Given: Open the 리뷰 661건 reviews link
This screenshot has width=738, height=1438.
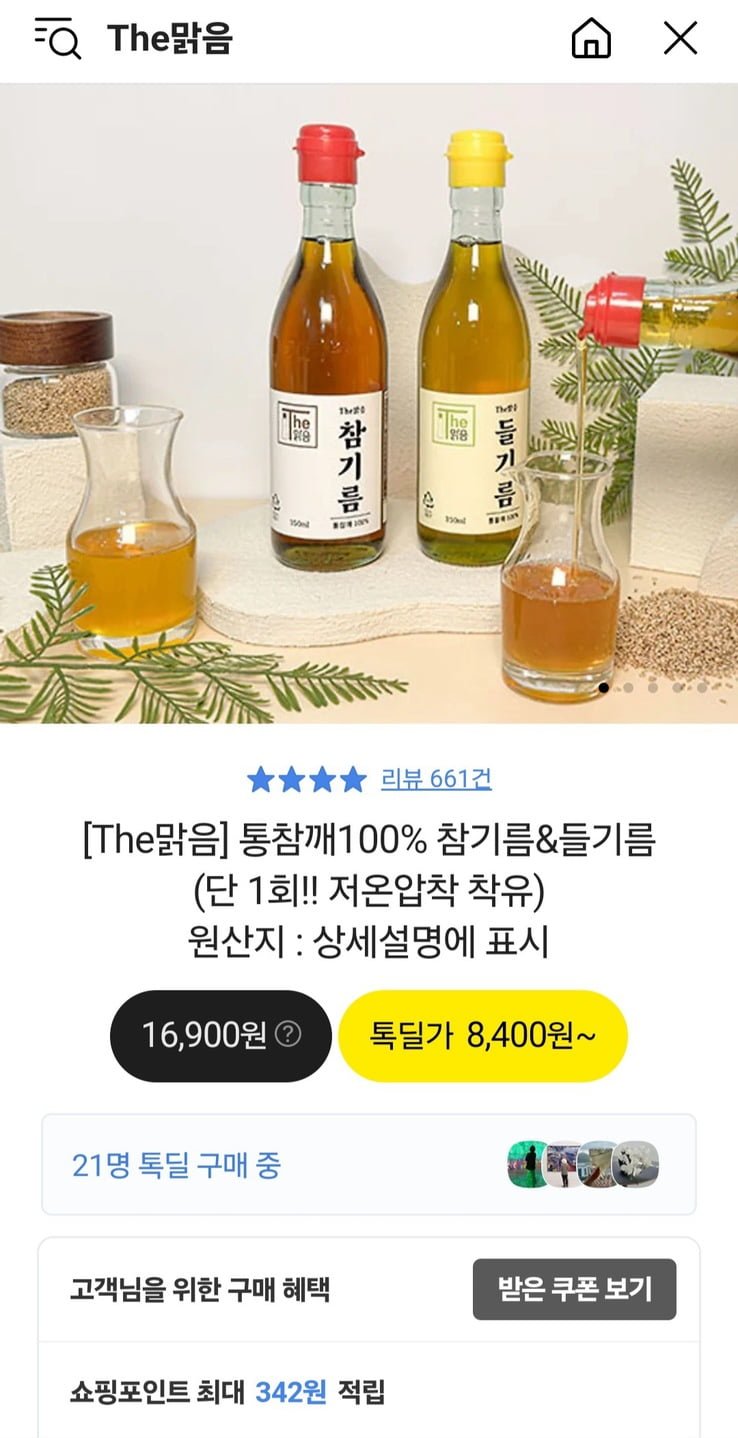Looking at the screenshot, I should (x=436, y=779).
